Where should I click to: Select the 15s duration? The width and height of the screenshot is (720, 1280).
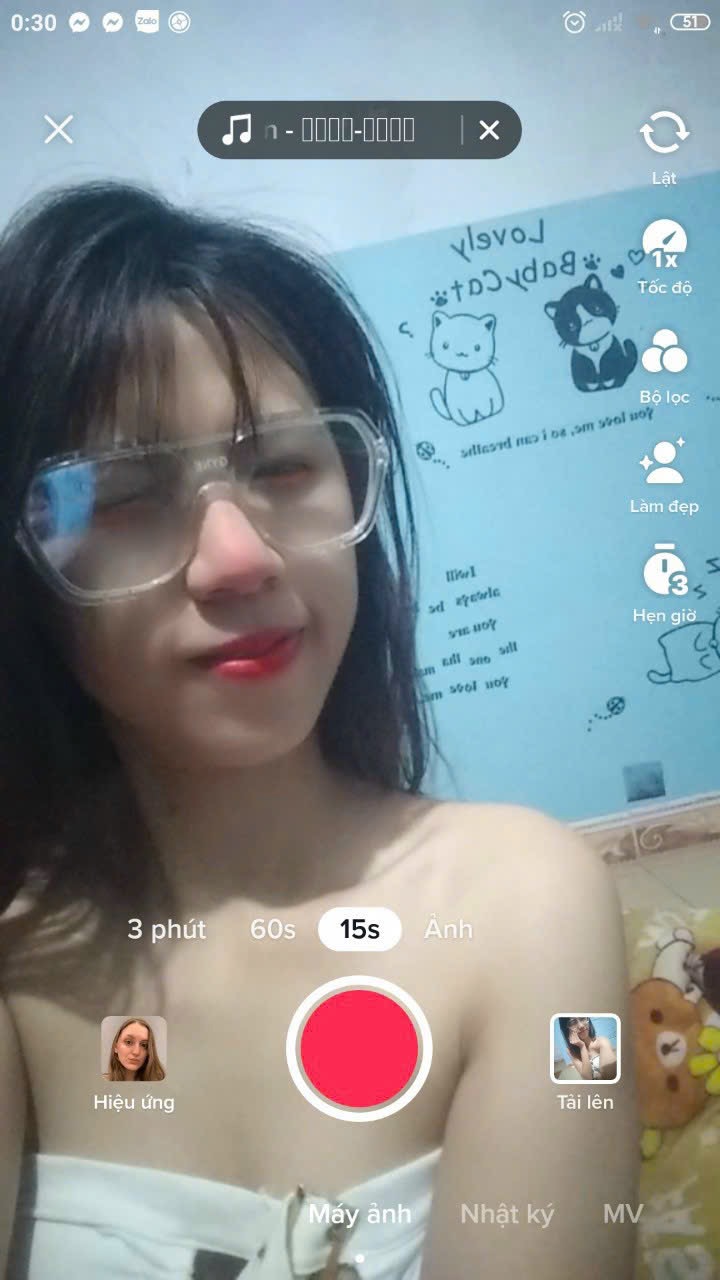click(360, 929)
